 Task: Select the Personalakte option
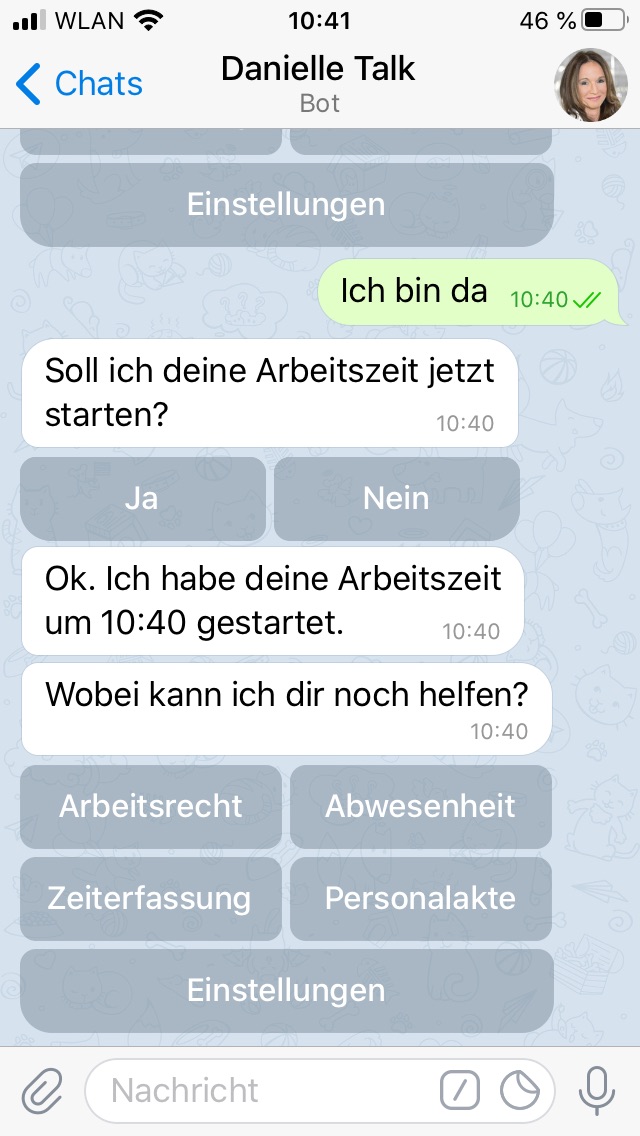pyautogui.click(x=420, y=898)
